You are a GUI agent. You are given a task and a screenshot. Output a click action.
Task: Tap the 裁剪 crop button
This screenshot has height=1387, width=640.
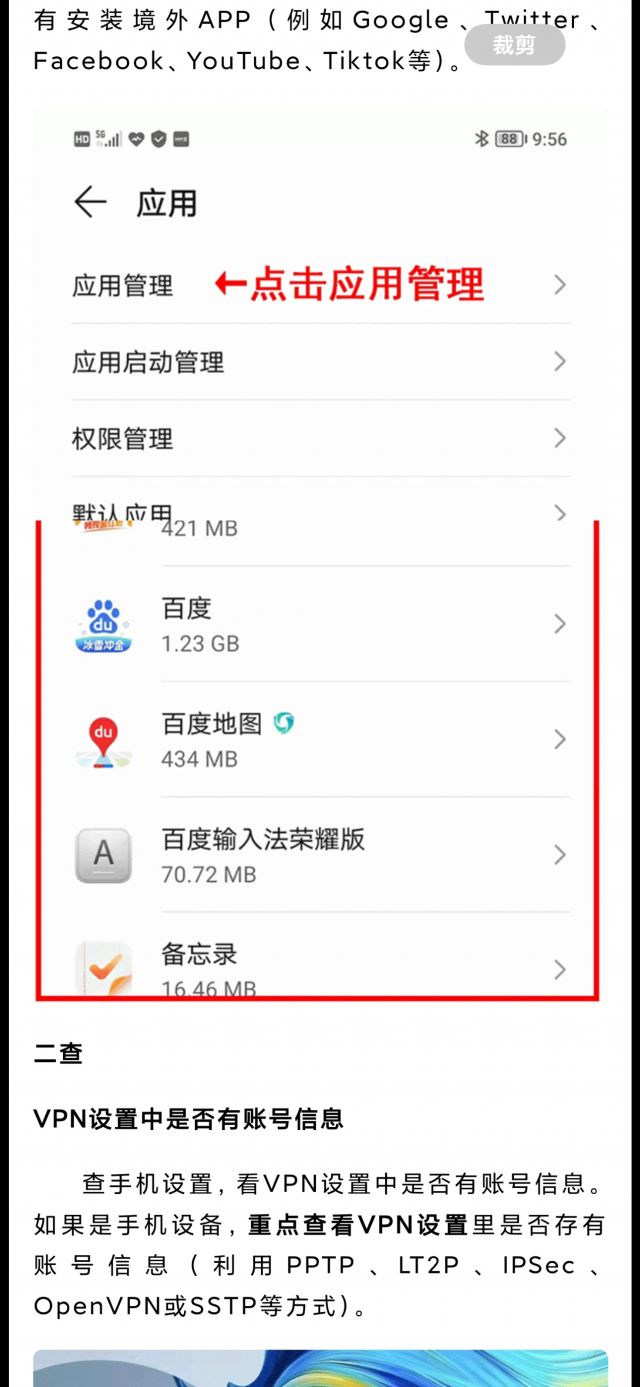[514, 46]
